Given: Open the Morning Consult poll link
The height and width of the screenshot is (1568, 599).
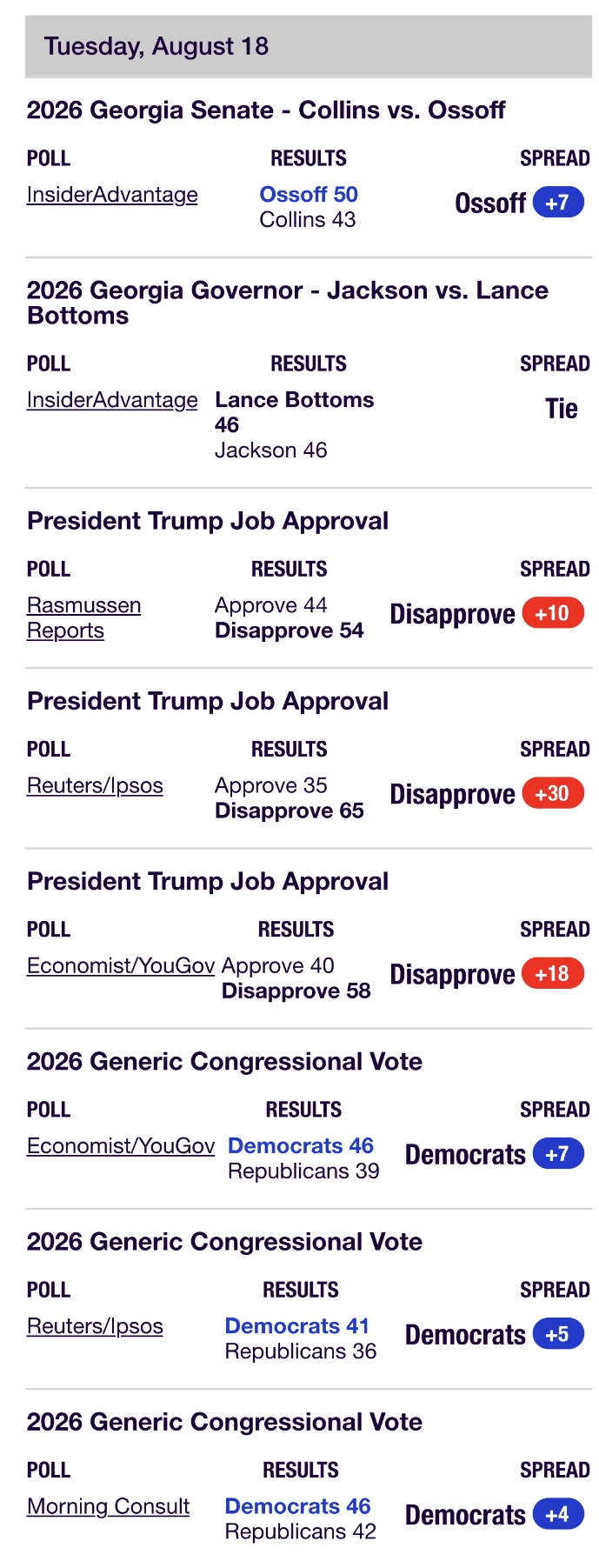Looking at the screenshot, I should pyautogui.click(x=109, y=1506).
